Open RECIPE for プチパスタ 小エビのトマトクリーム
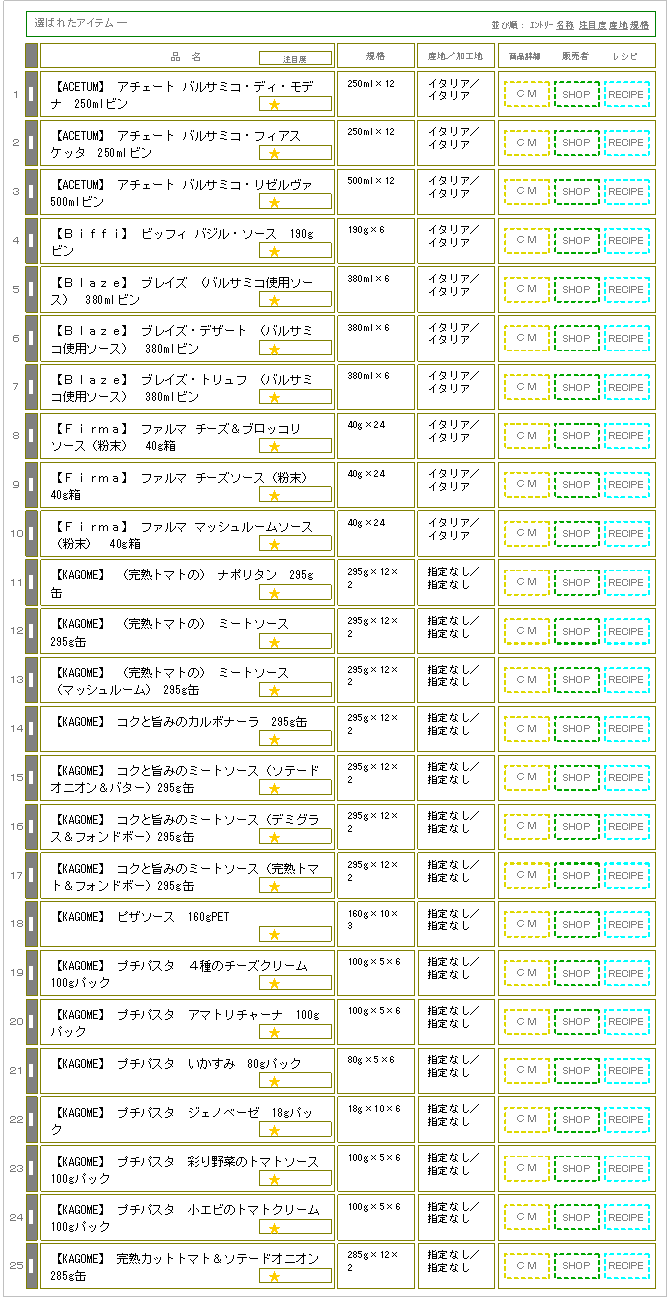Screen dimensions: 668x1298 coord(626,1218)
